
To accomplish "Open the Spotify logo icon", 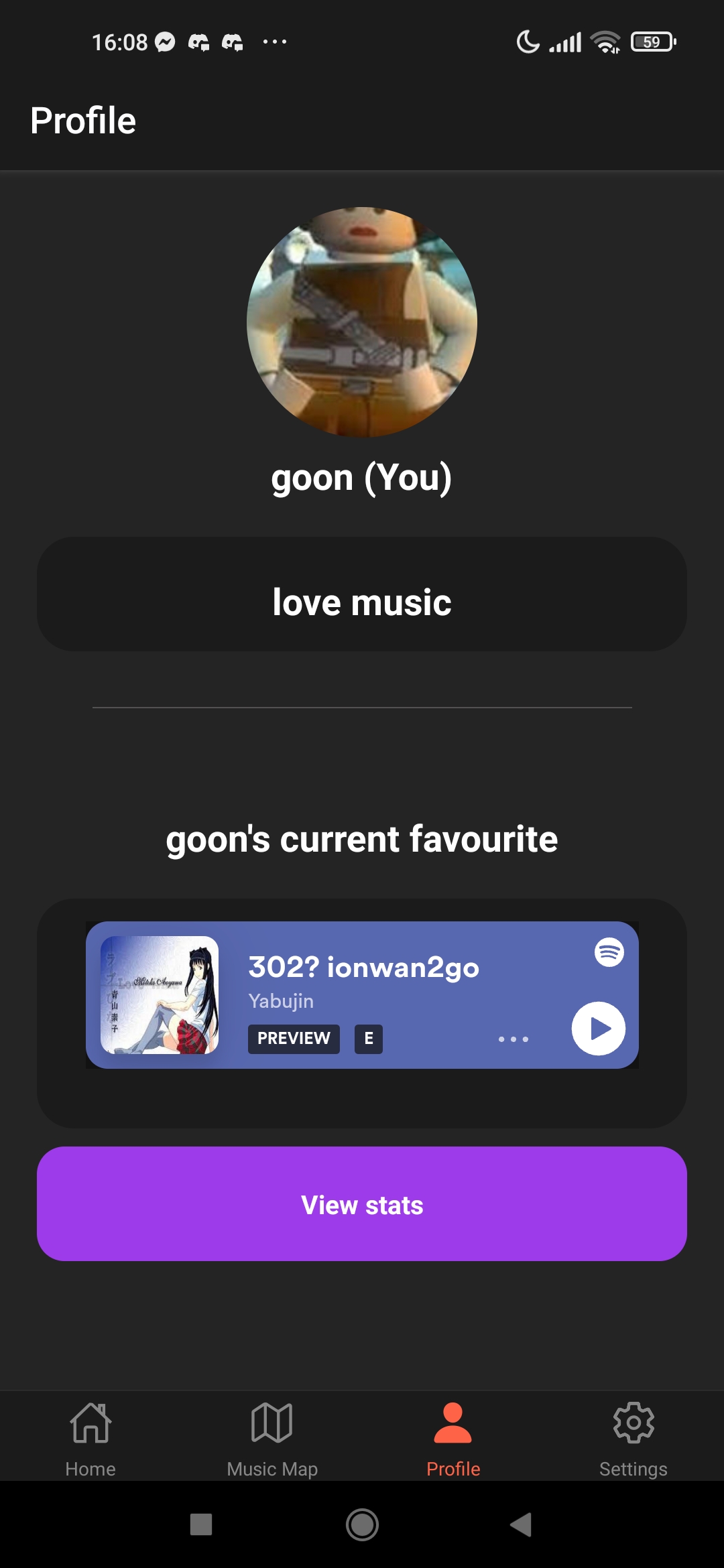I will click(609, 952).
